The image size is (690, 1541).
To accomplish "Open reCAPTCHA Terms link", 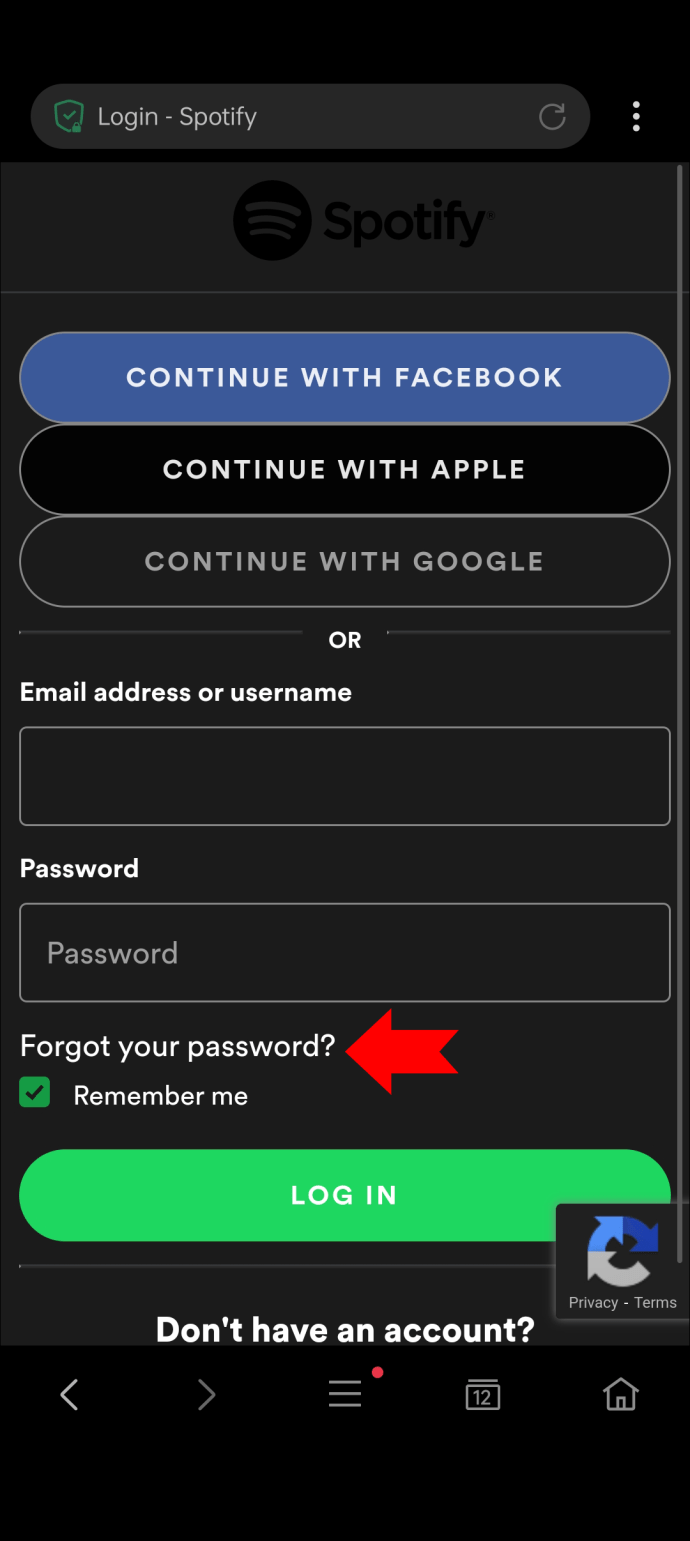I will [x=655, y=1302].
